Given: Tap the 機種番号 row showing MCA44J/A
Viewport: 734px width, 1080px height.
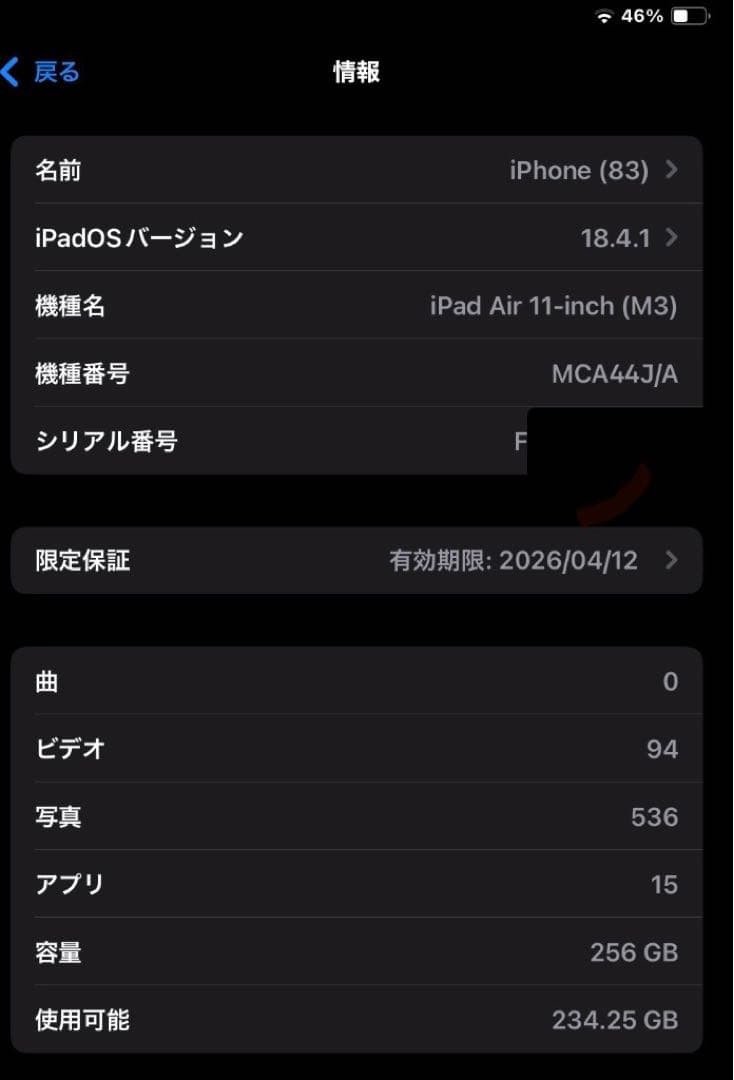Looking at the screenshot, I should (x=367, y=373).
